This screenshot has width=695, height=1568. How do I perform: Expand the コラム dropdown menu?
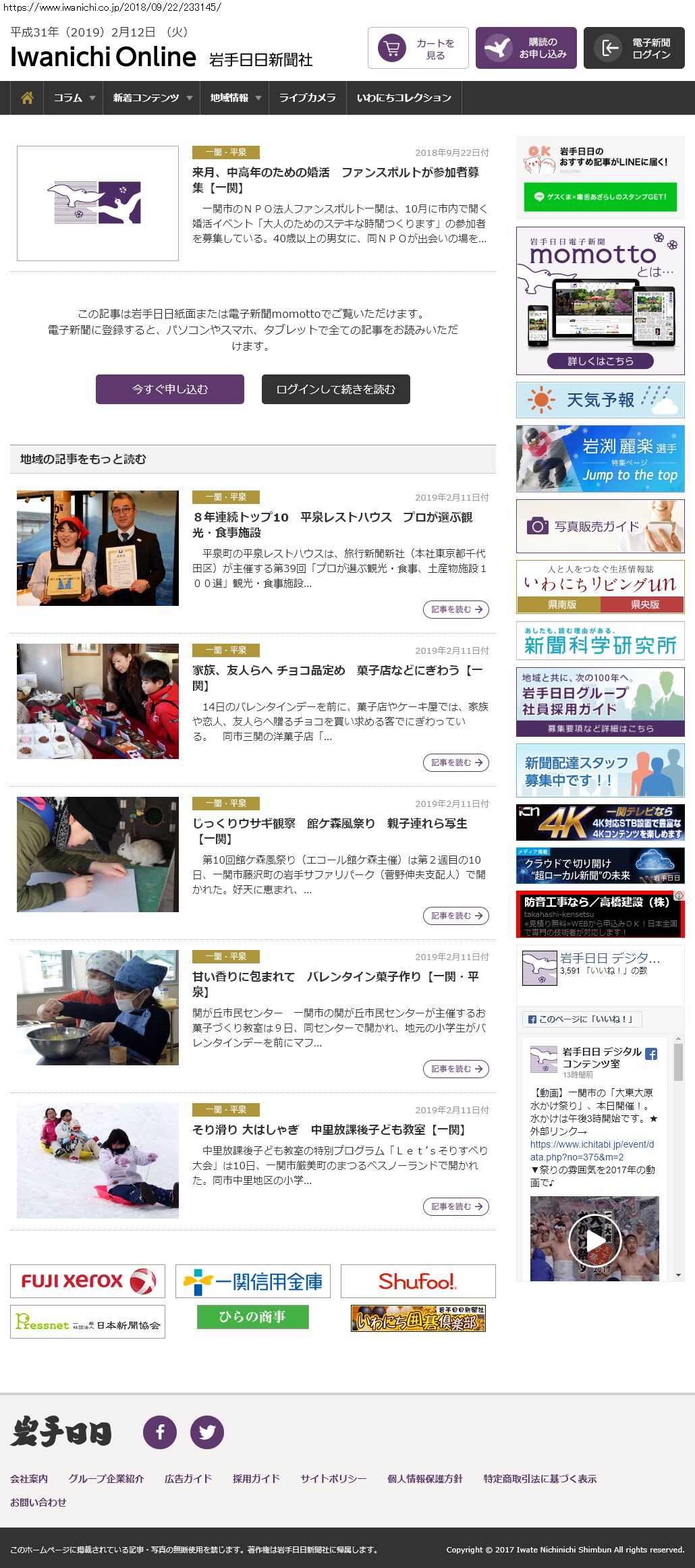click(x=74, y=98)
